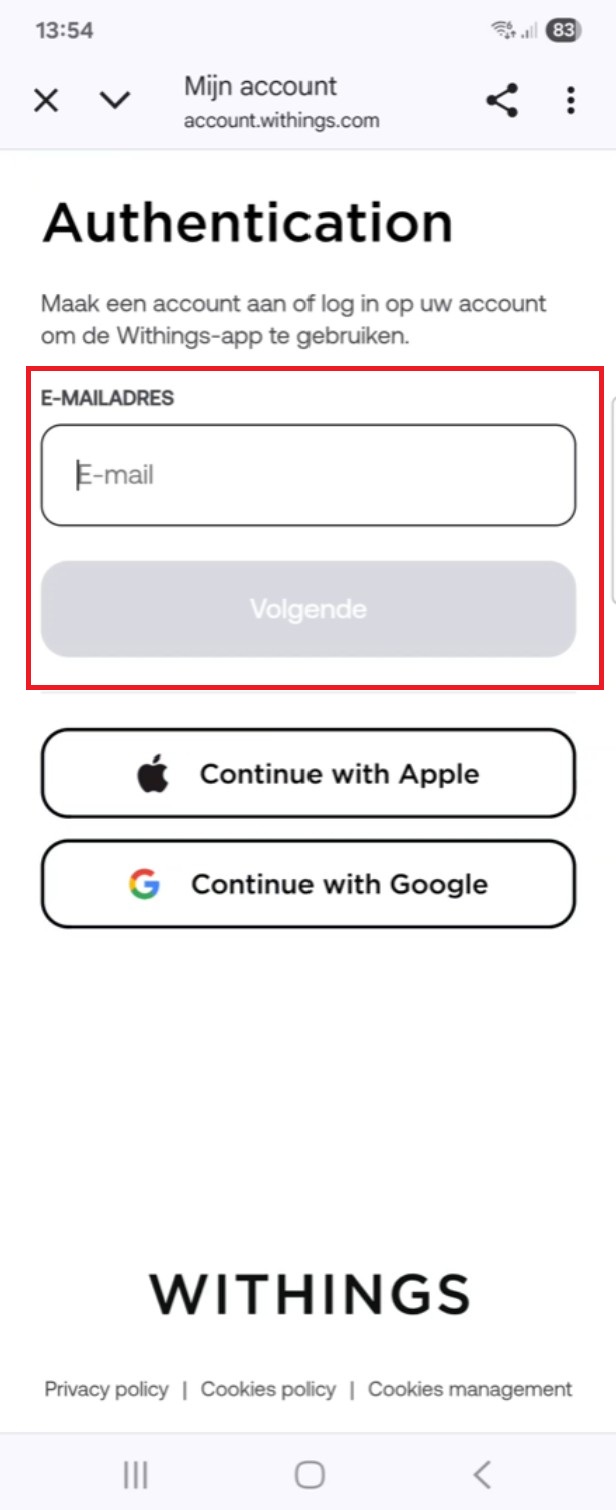Open Cookies management settings
This screenshot has width=616, height=1510.
[470, 1389]
